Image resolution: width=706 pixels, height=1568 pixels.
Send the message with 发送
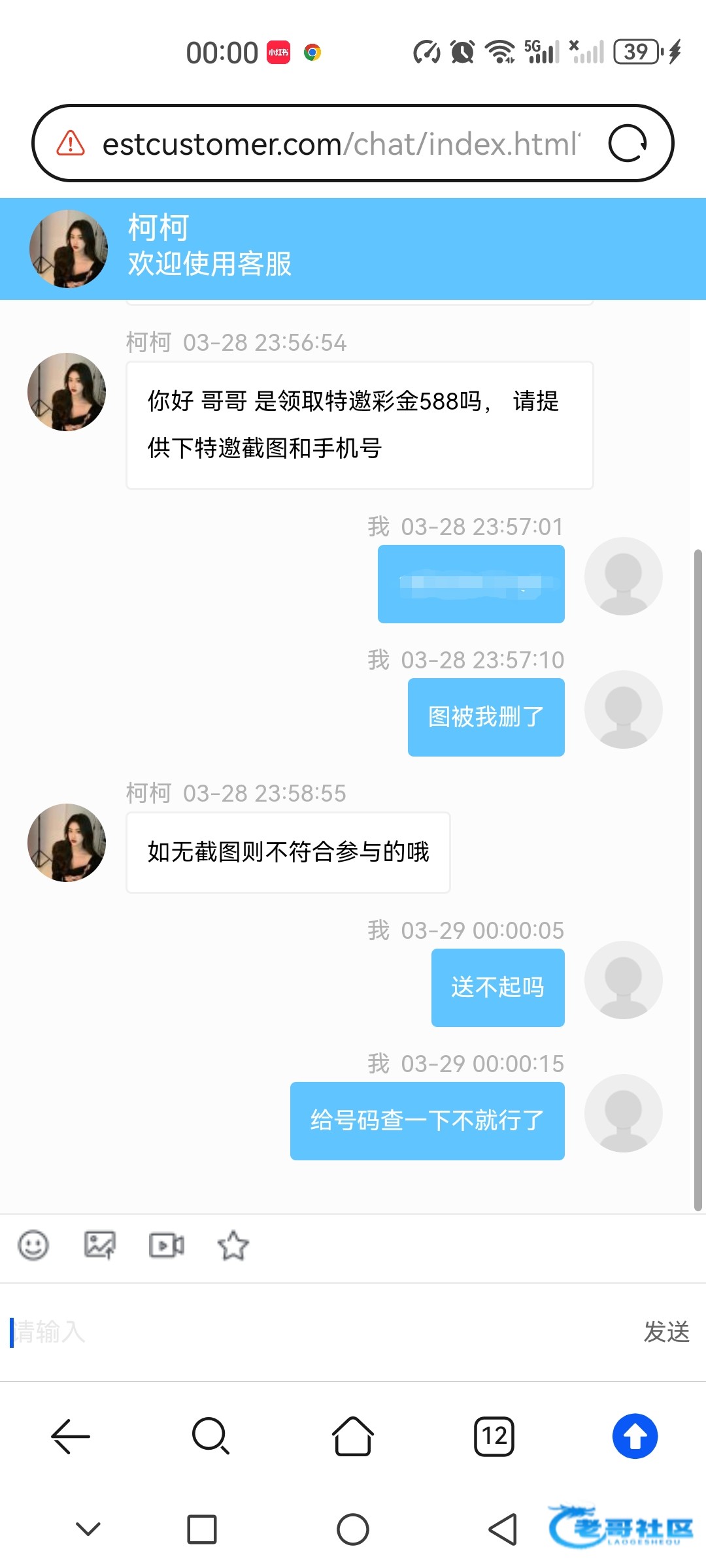click(x=666, y=1331)
